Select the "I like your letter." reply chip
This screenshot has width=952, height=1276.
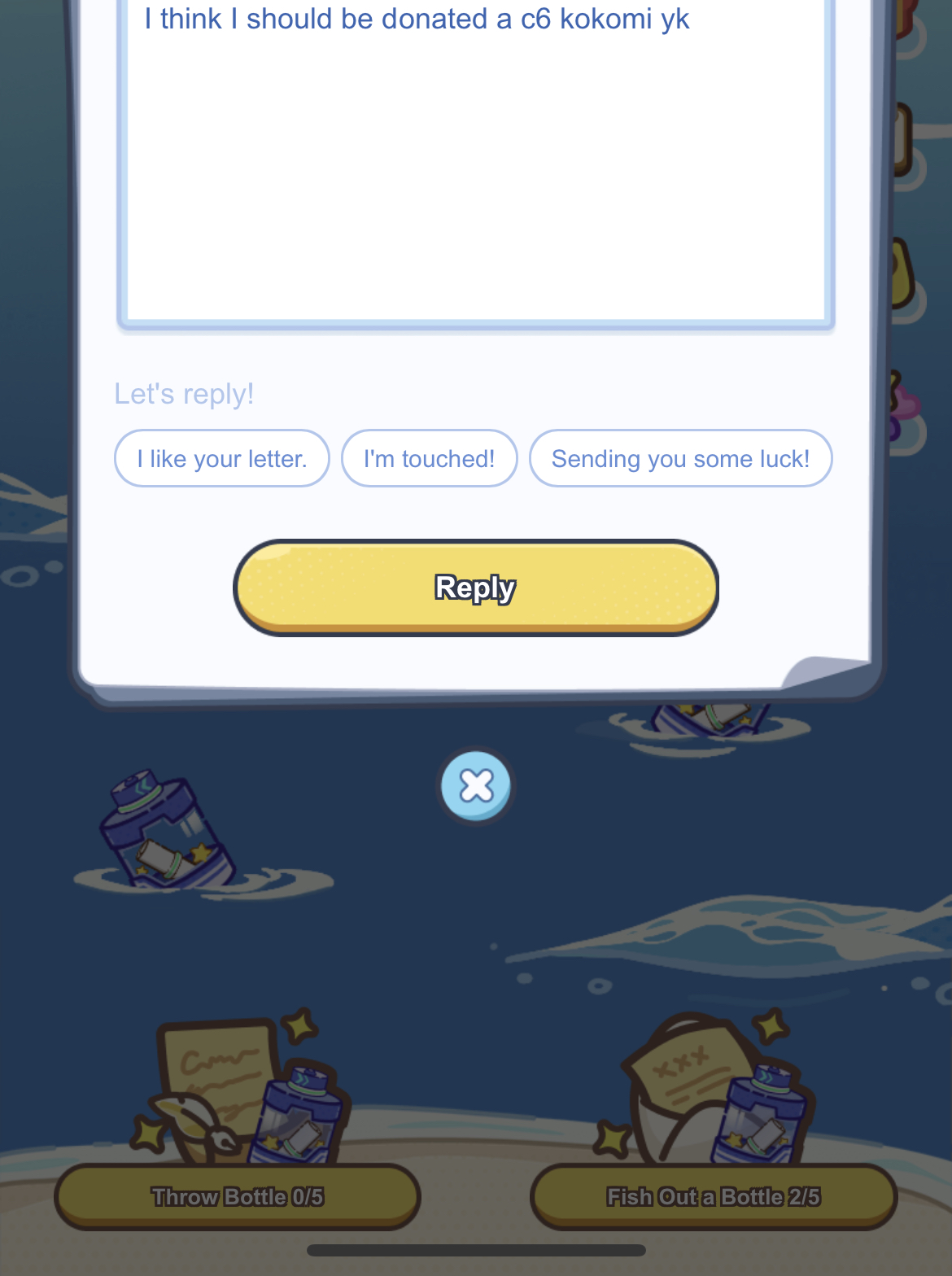point(222,459)
